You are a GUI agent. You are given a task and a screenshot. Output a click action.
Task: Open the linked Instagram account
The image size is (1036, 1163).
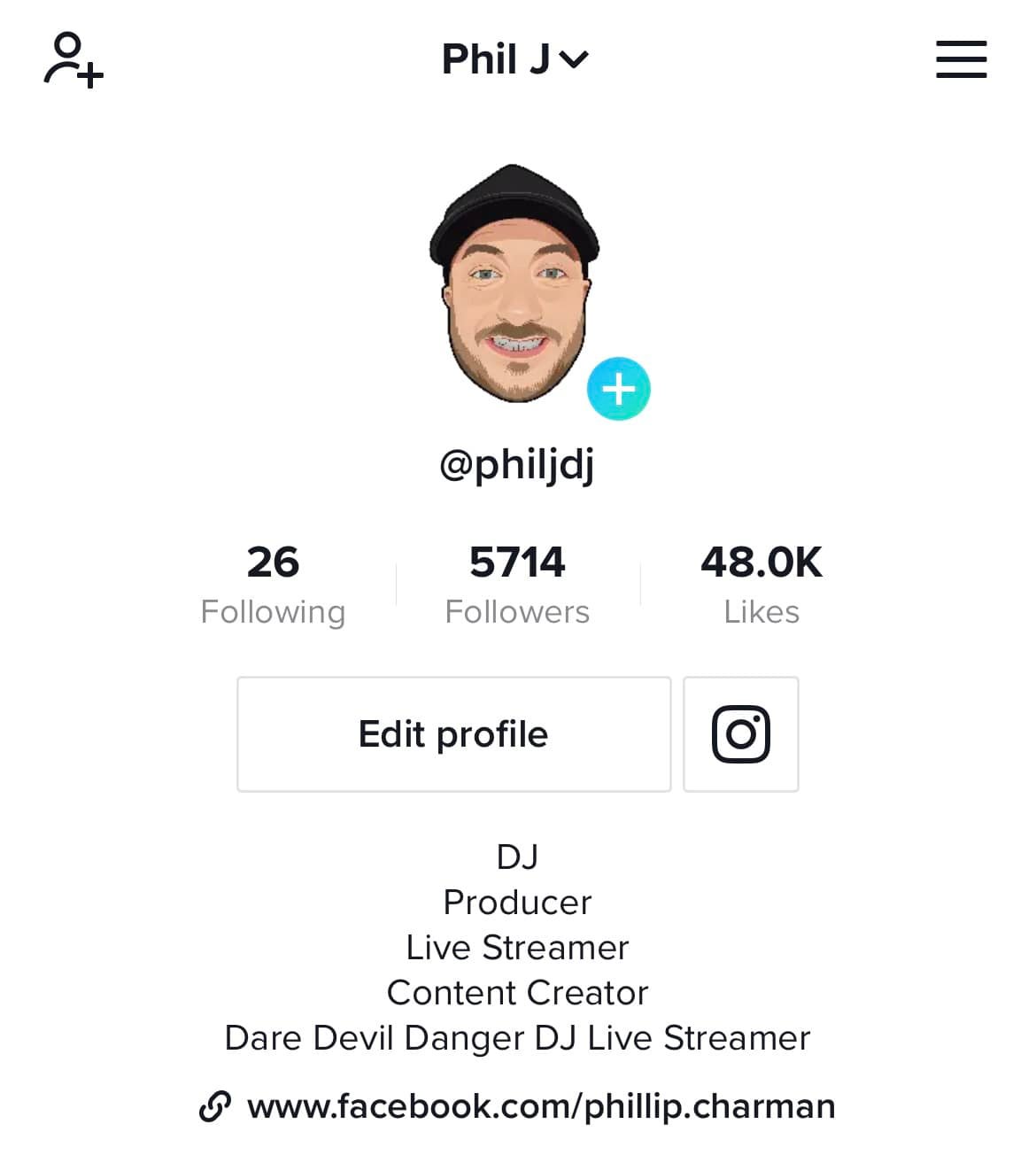[741, 734]
